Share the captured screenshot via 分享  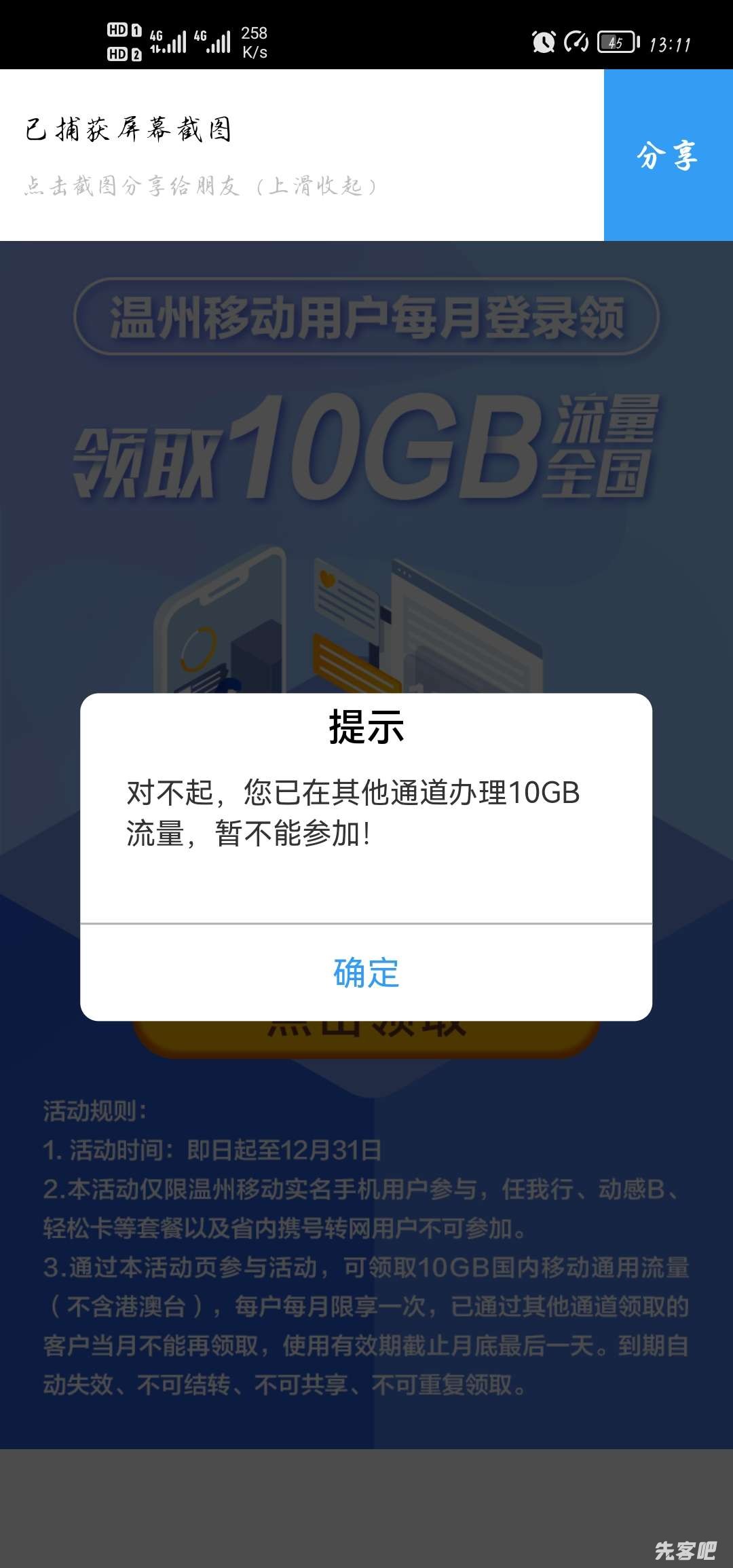(668, 155)
